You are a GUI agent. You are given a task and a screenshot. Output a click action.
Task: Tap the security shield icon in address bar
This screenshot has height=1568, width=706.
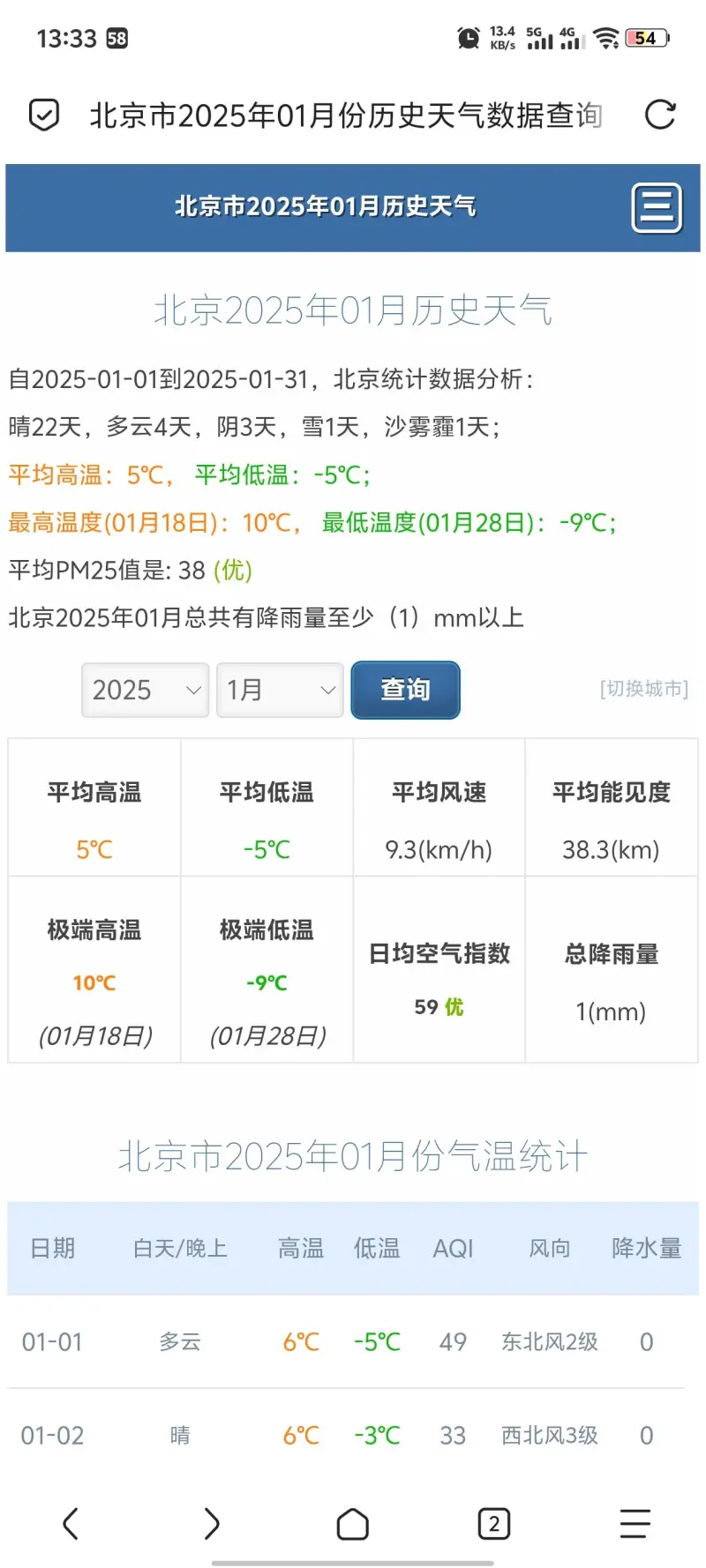(44, 115)
